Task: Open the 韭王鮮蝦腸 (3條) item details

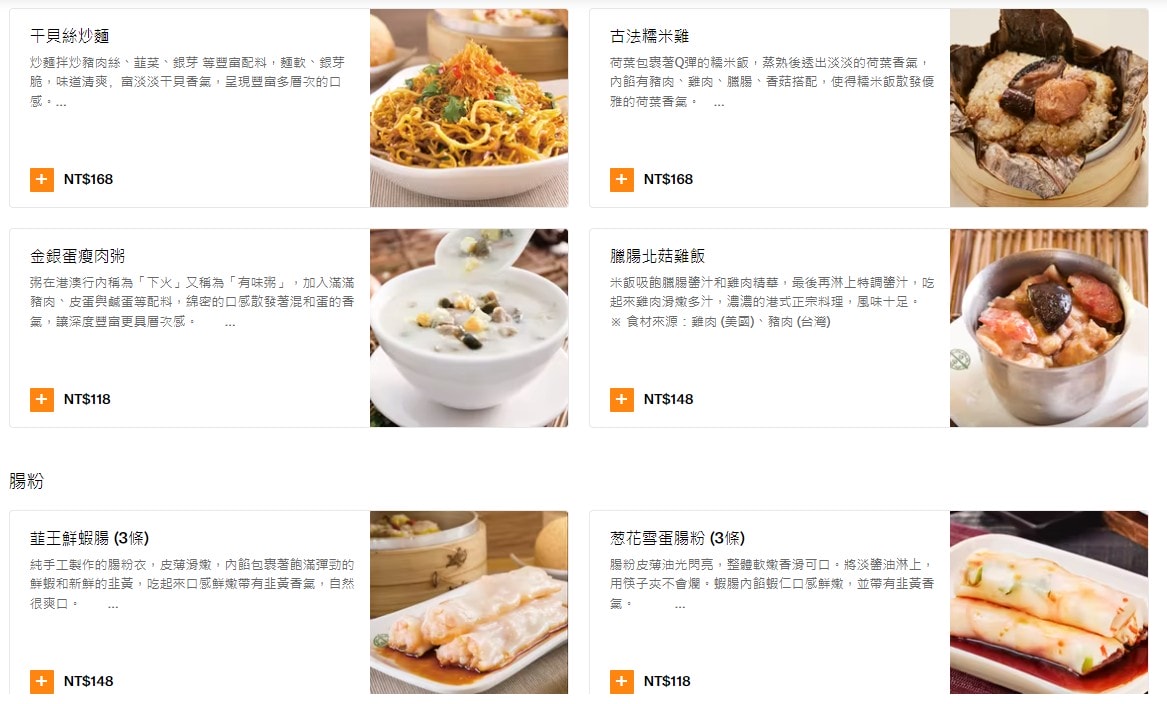Action: click(x=89, y=538)
